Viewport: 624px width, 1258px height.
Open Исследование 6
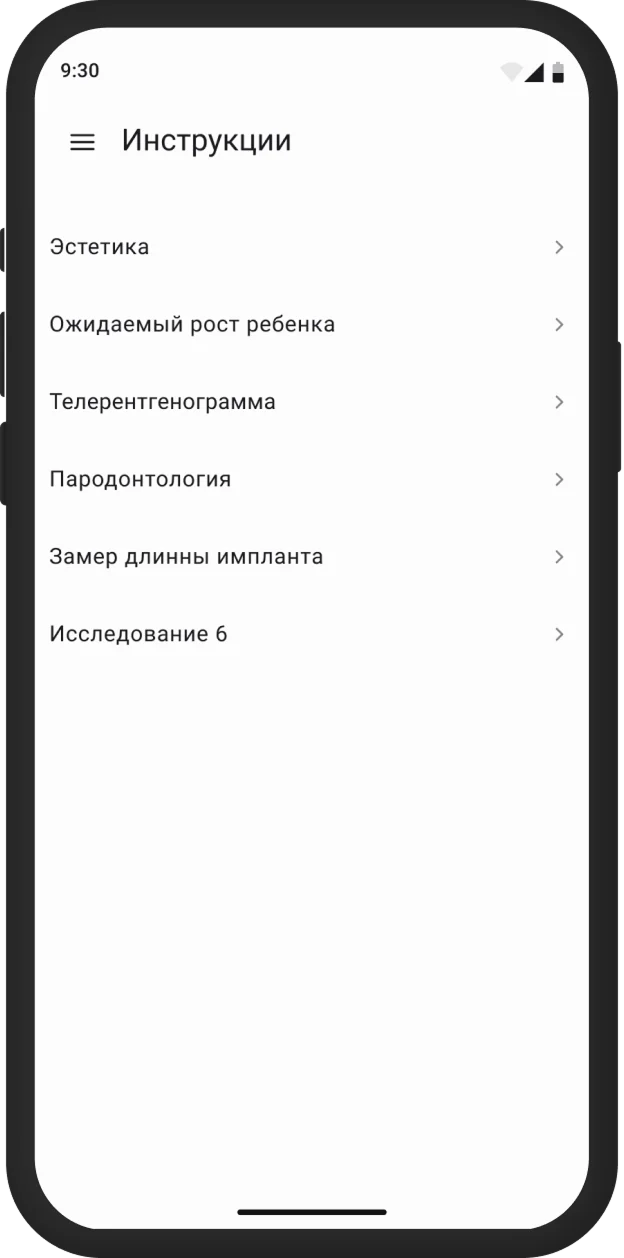(x=311, y=634)
